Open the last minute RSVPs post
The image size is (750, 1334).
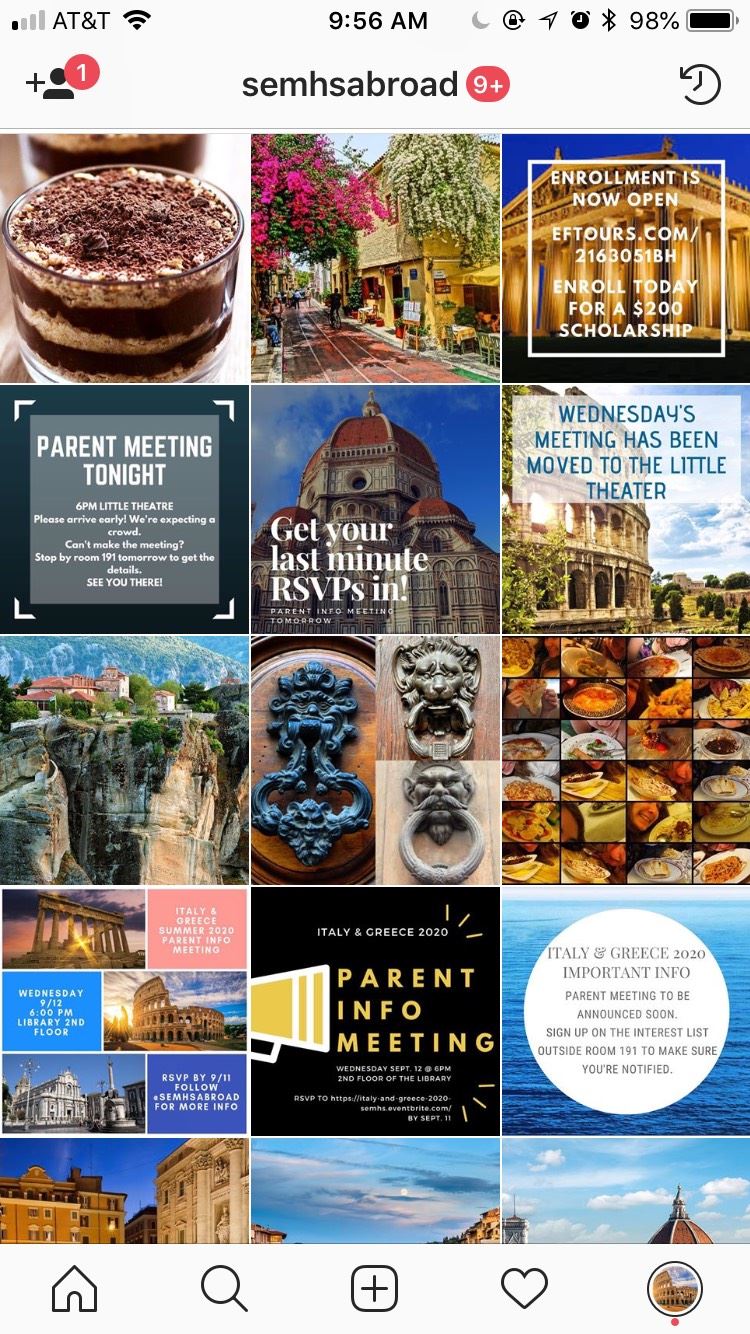(375, 509)
